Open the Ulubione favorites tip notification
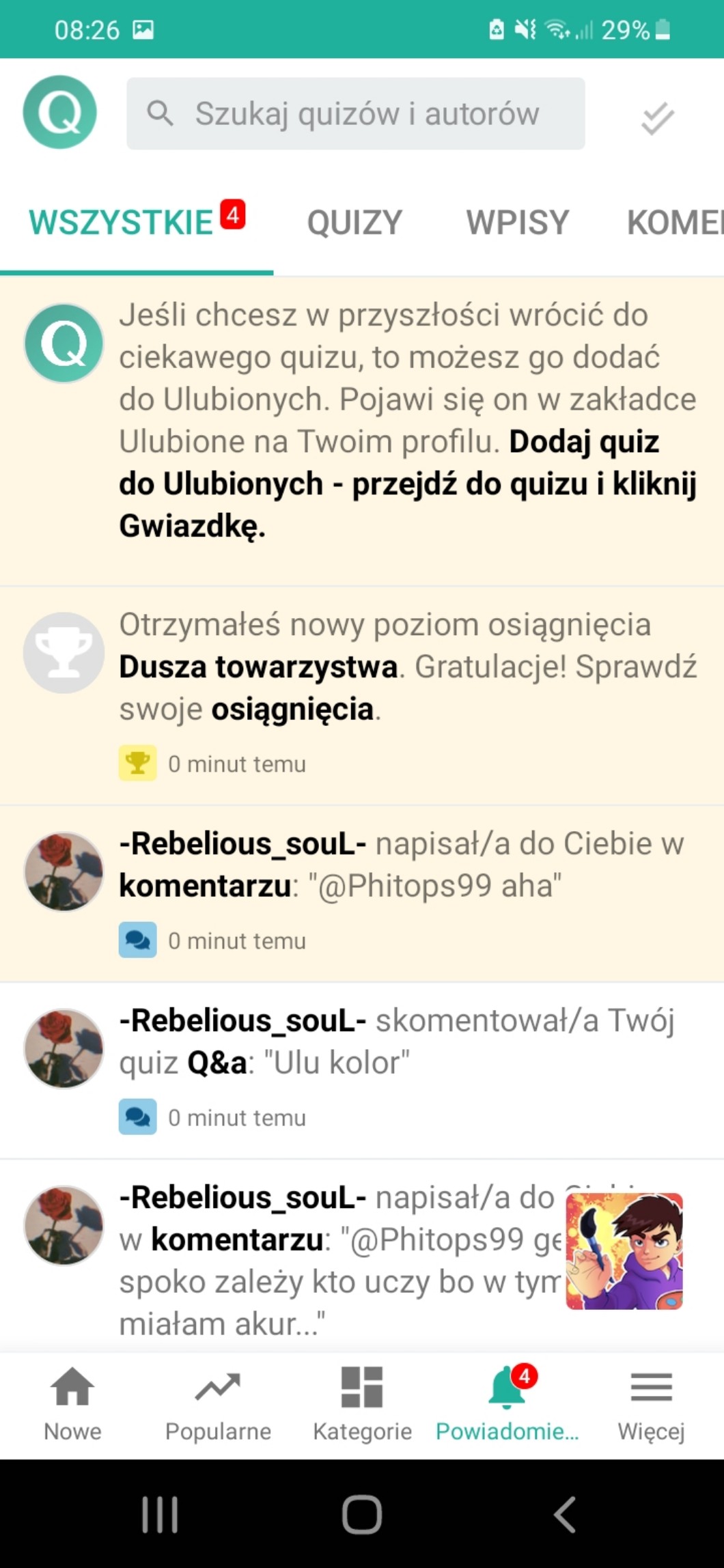The width and height of the screenshot is (724, 1568). (406, 420)
